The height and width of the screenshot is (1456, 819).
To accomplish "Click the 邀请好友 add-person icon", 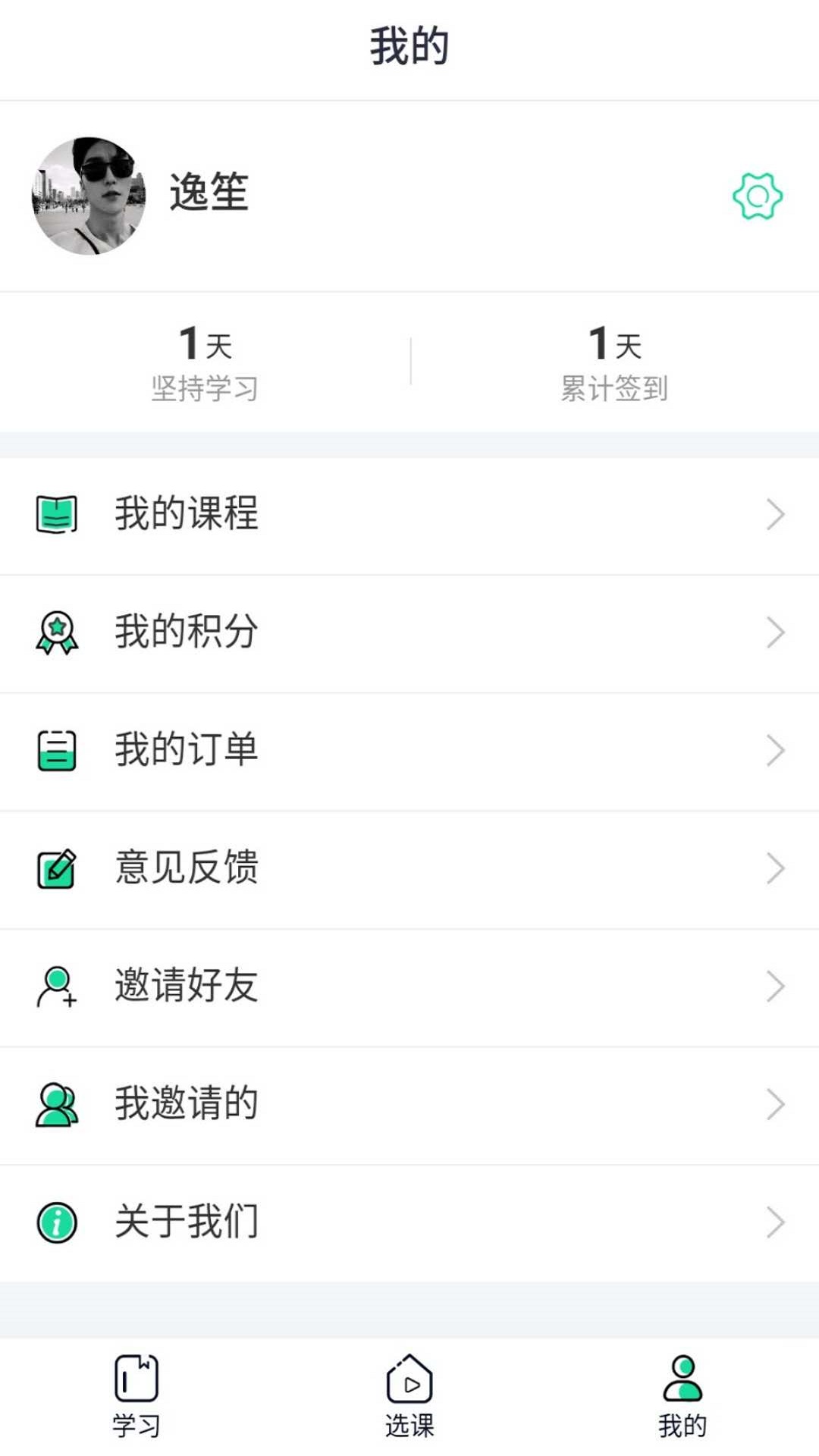I will (x=57, y=986).
